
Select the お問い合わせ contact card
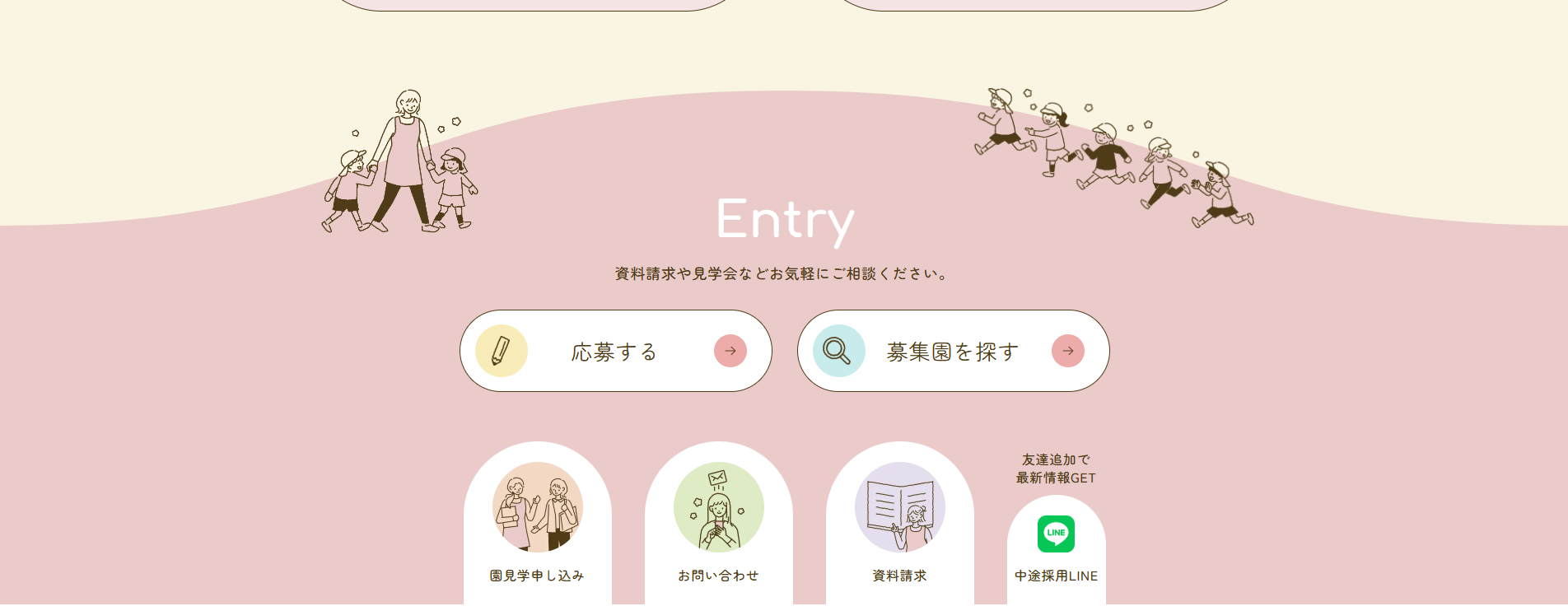pos(718,527)
